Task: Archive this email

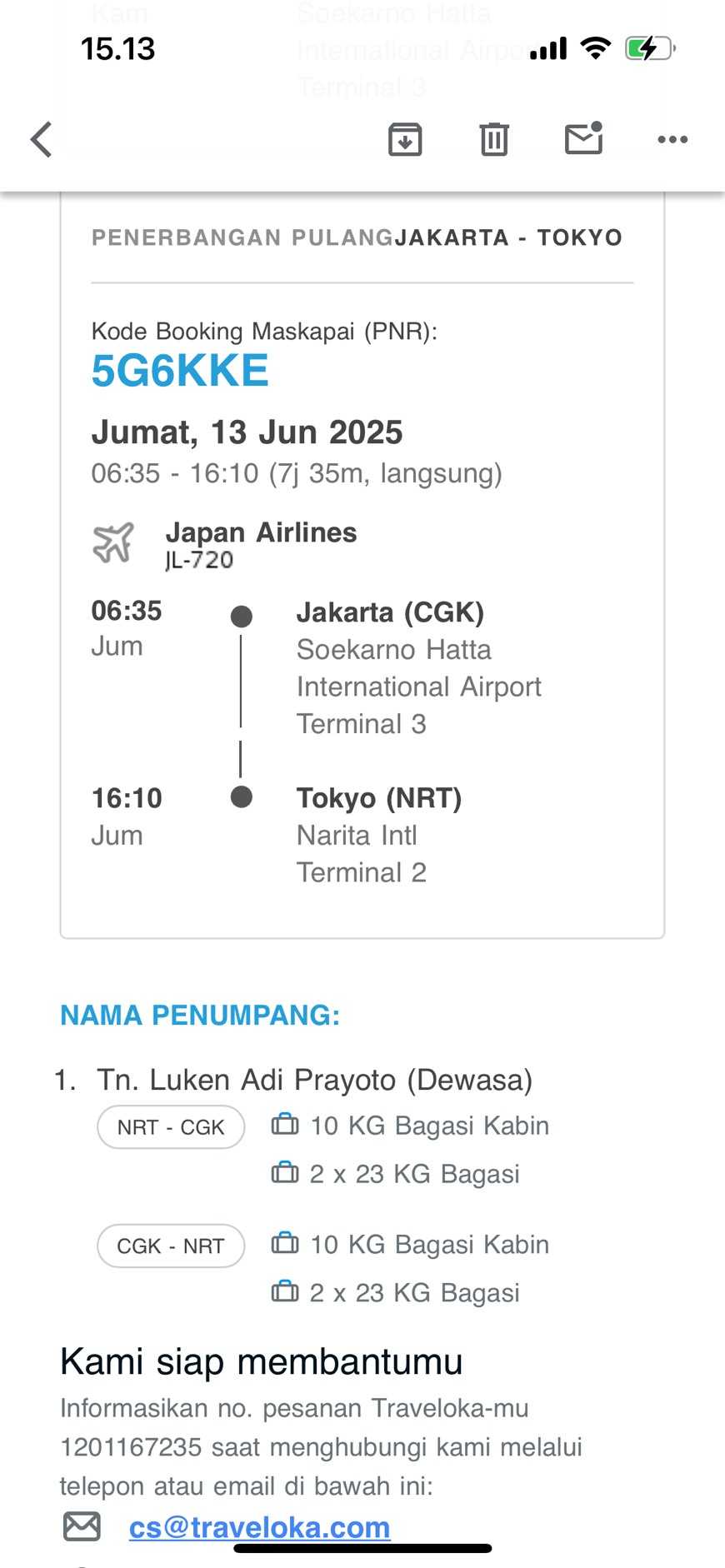Action: tap(405, 139)
